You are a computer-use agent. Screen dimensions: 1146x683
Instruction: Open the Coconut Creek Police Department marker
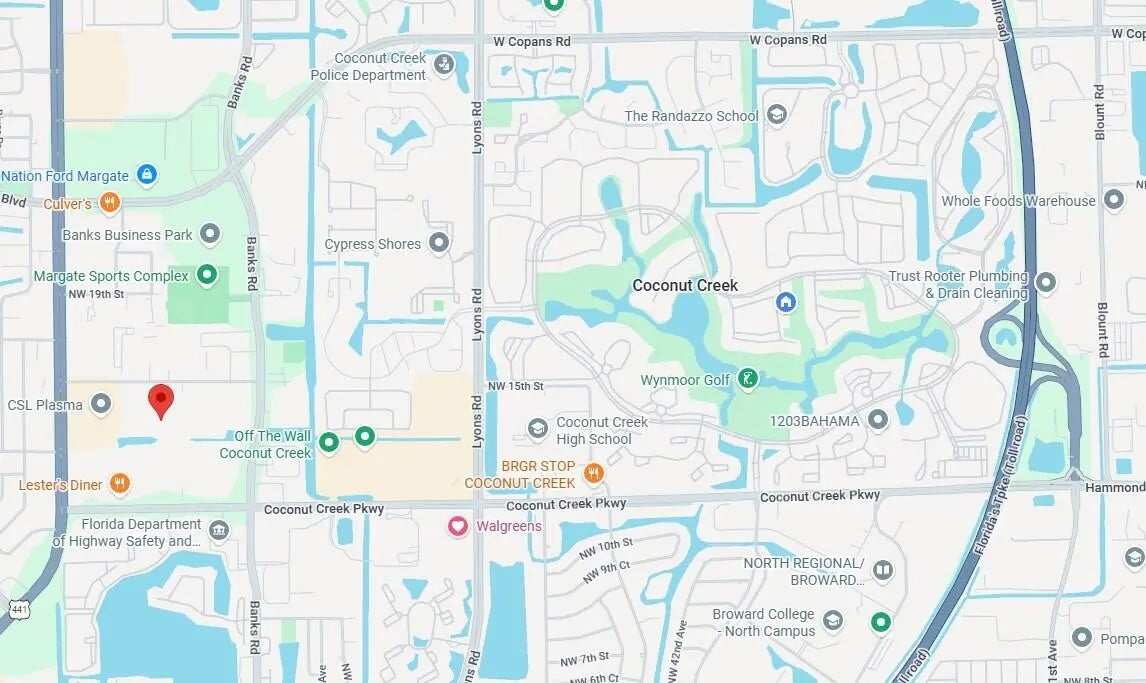click(x=445, y=66)
